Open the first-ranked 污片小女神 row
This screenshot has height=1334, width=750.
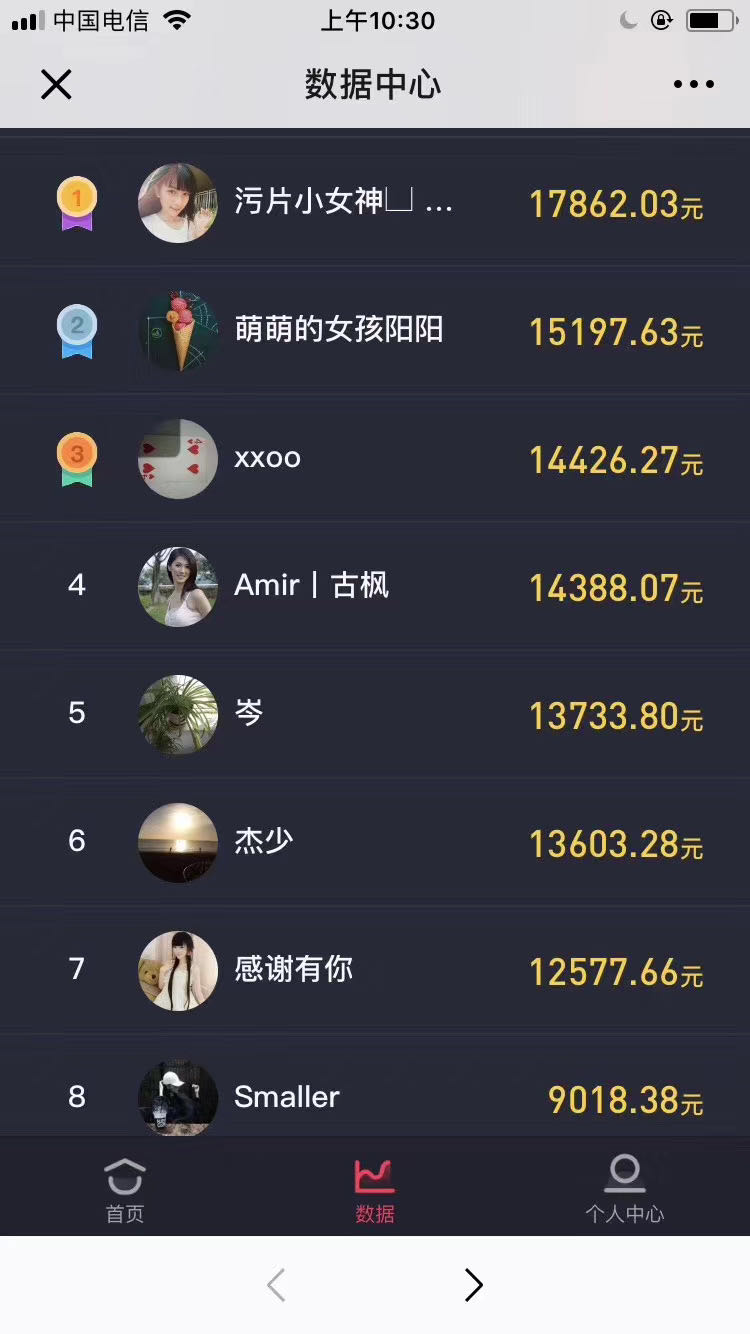(375, 203)
